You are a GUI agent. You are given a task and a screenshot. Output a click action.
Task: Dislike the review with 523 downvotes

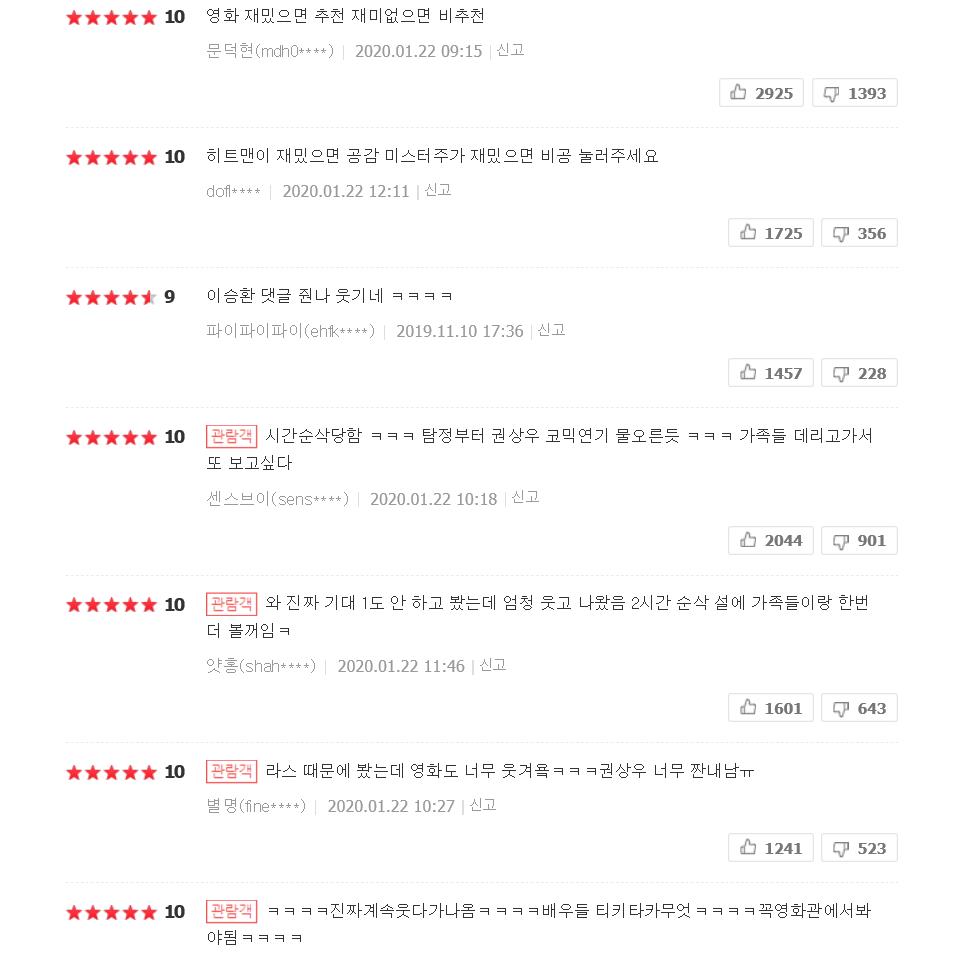coord(859,848)
